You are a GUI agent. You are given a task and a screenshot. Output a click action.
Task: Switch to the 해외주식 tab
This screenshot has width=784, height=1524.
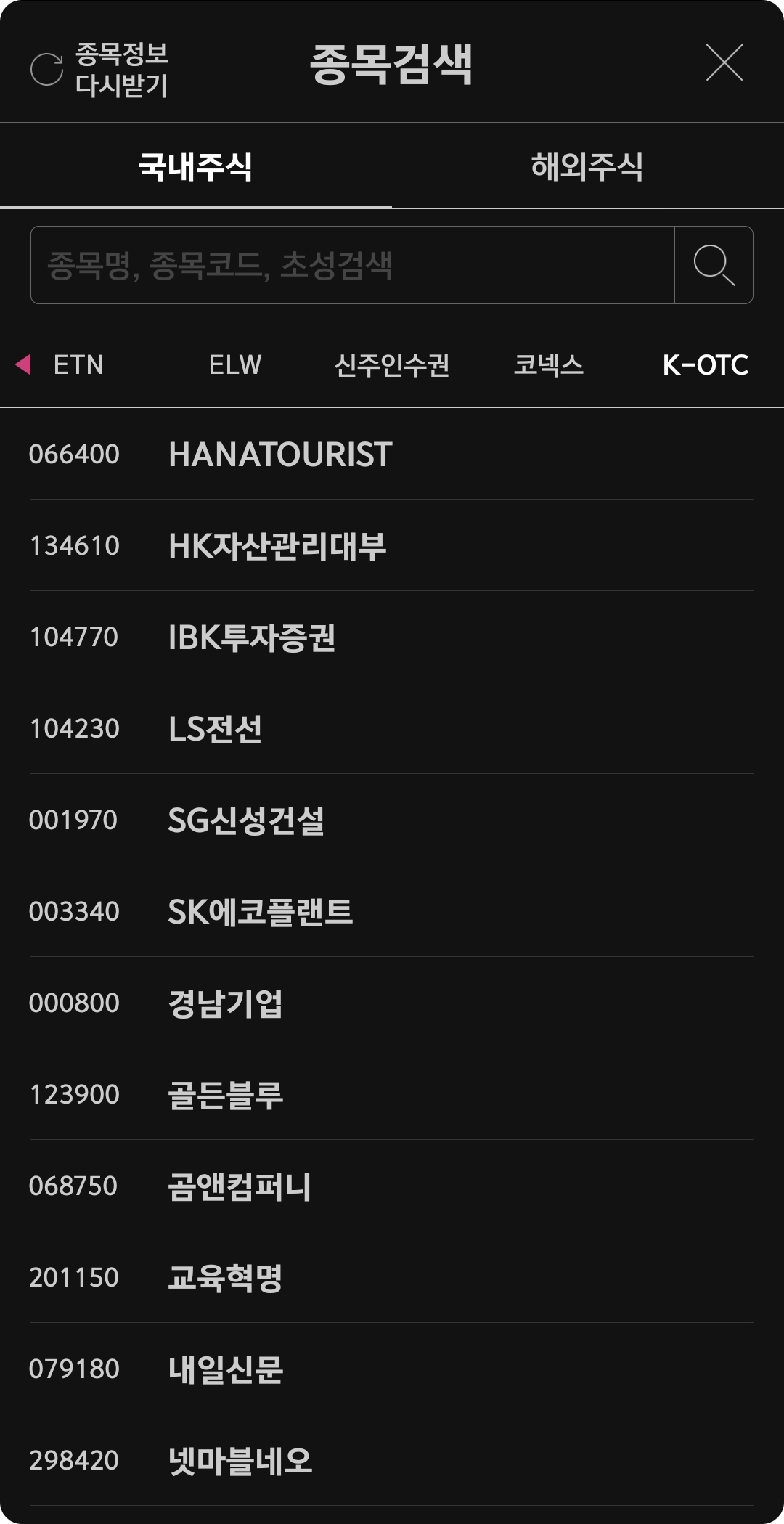point(587,166)
